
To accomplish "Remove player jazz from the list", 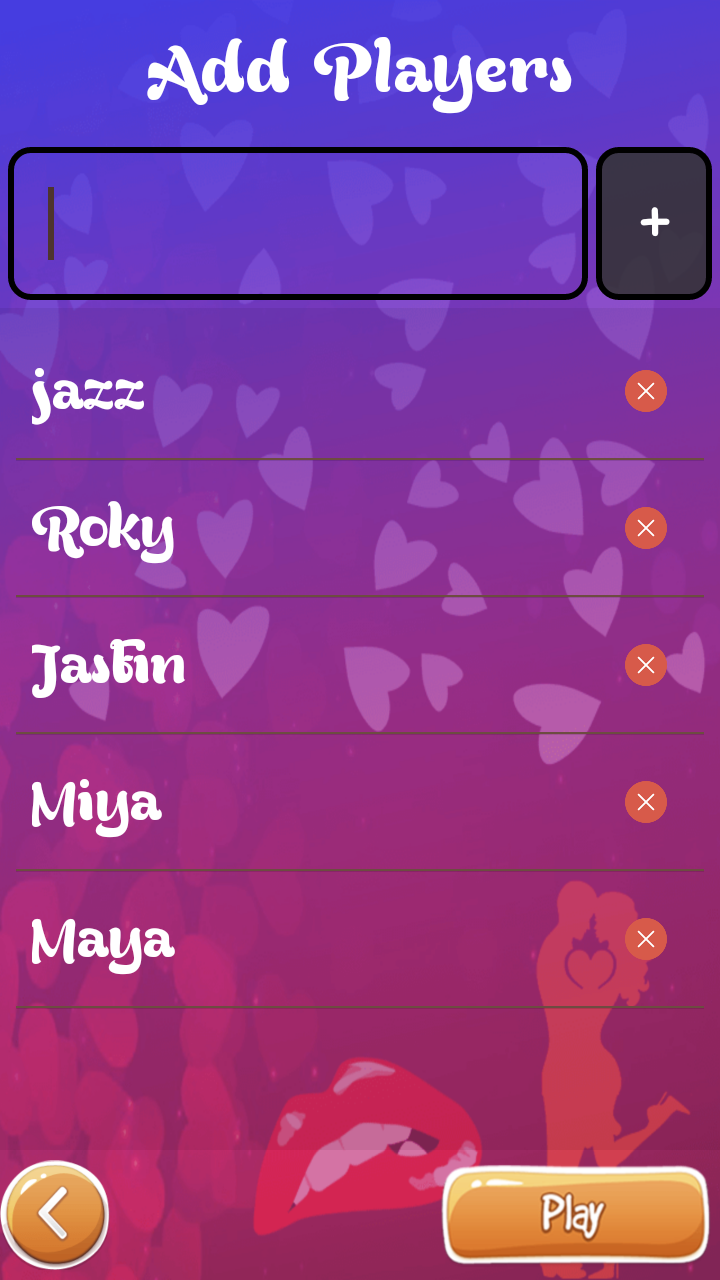I will [646, 391].
